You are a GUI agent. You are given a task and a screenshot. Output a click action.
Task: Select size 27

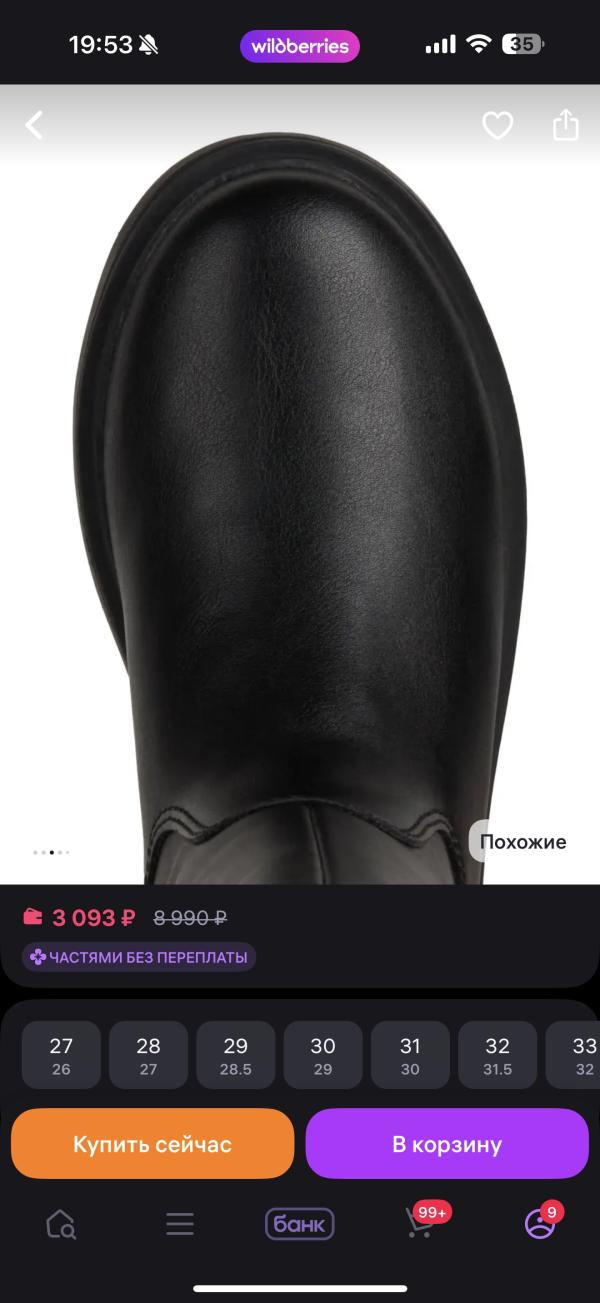pyautogui.click(x=61, y=1055)
